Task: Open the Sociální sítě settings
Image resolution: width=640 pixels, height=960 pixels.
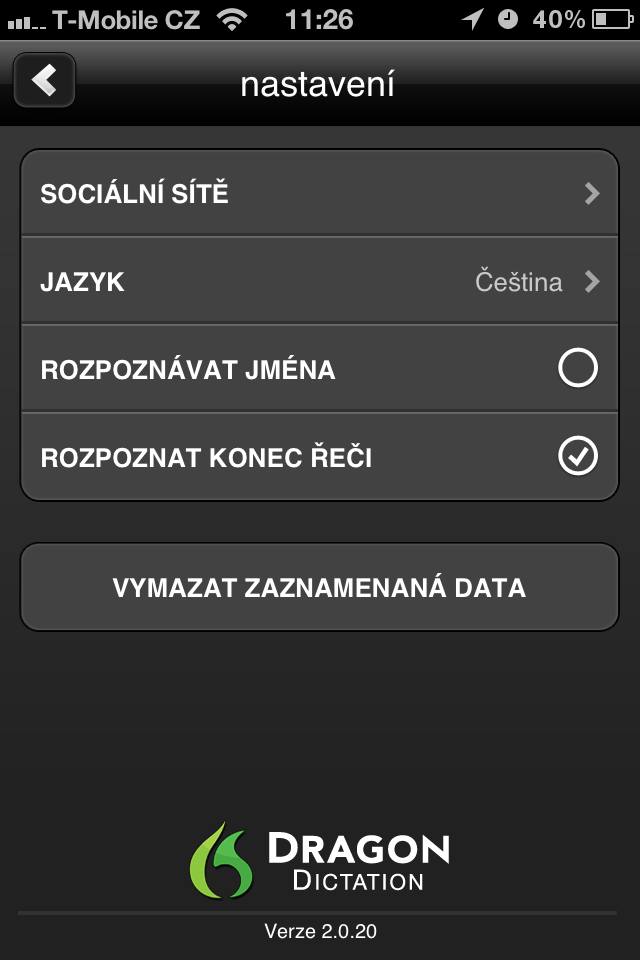Action: (320, 193)
